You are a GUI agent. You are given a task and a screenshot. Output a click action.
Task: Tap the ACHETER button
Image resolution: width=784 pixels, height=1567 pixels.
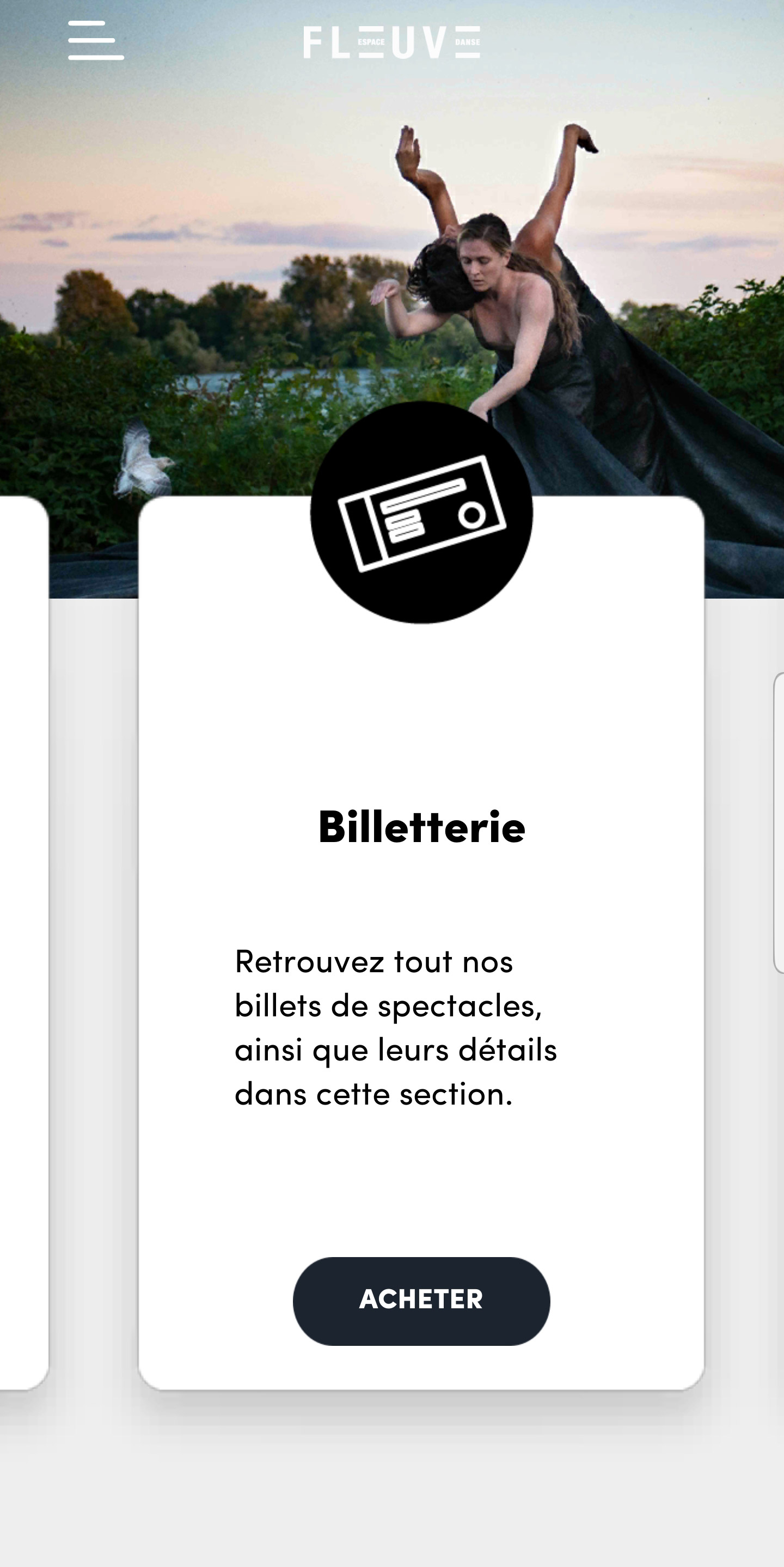(x=421, y=1301)
